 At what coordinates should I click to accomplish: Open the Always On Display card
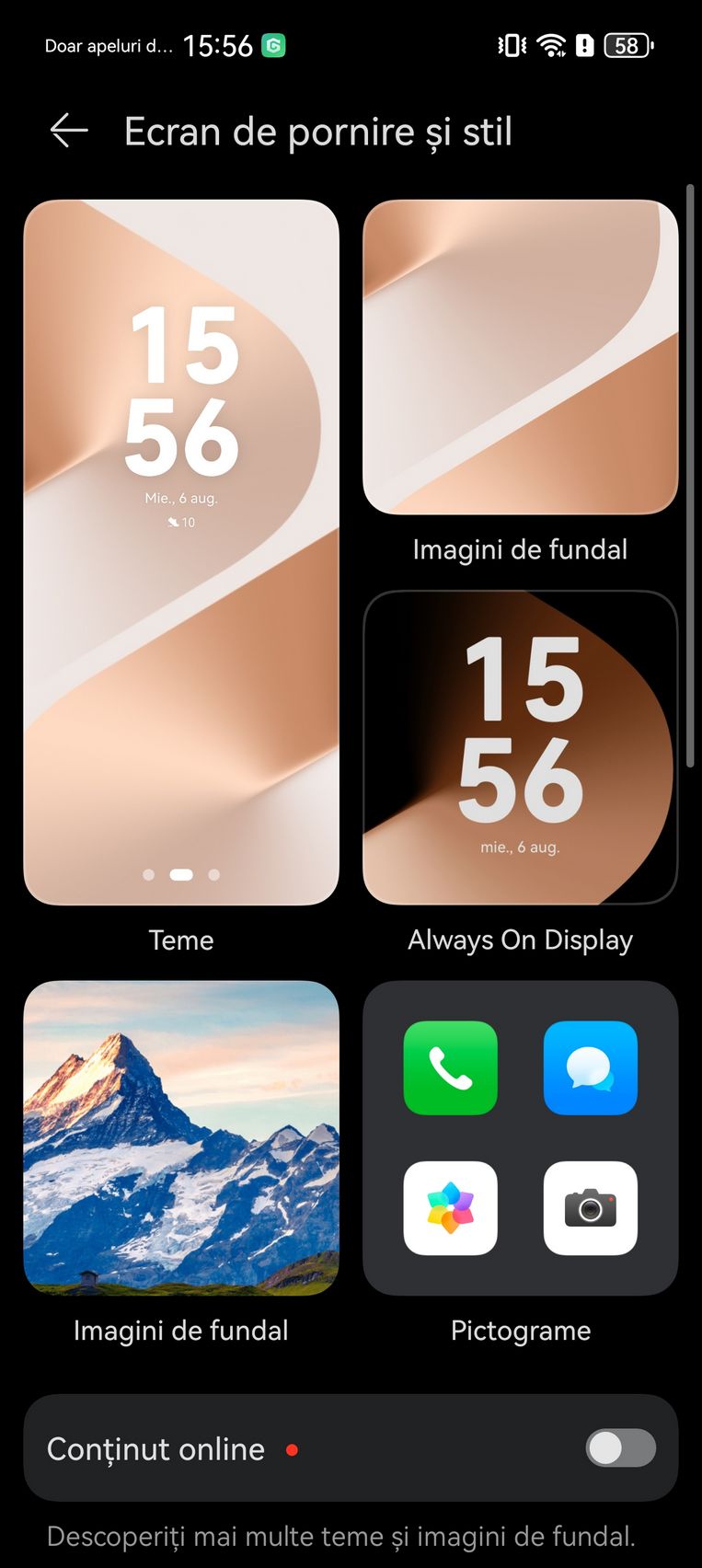521,747
